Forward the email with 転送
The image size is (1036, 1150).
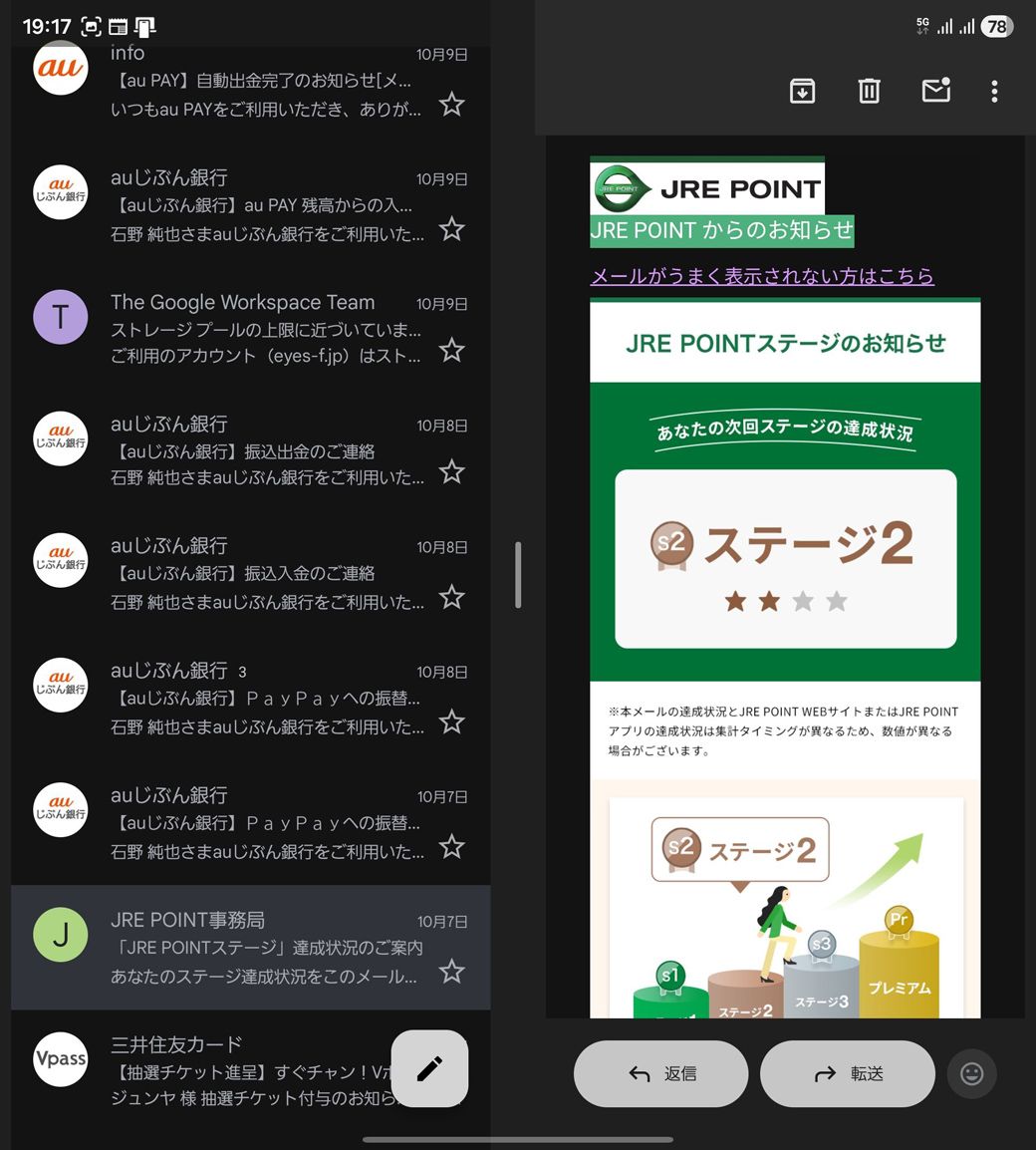[847, 1073]
